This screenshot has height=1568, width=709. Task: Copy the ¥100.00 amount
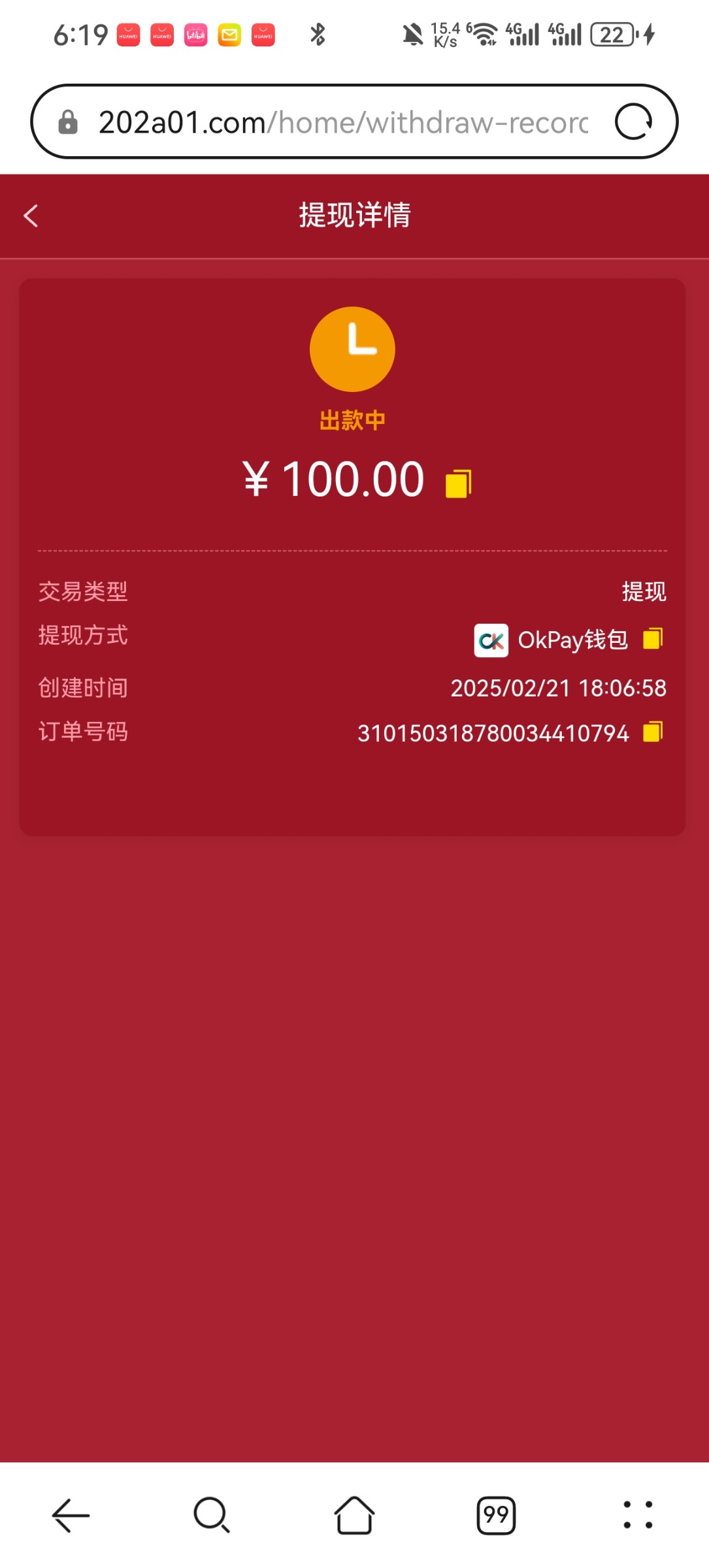459,483
